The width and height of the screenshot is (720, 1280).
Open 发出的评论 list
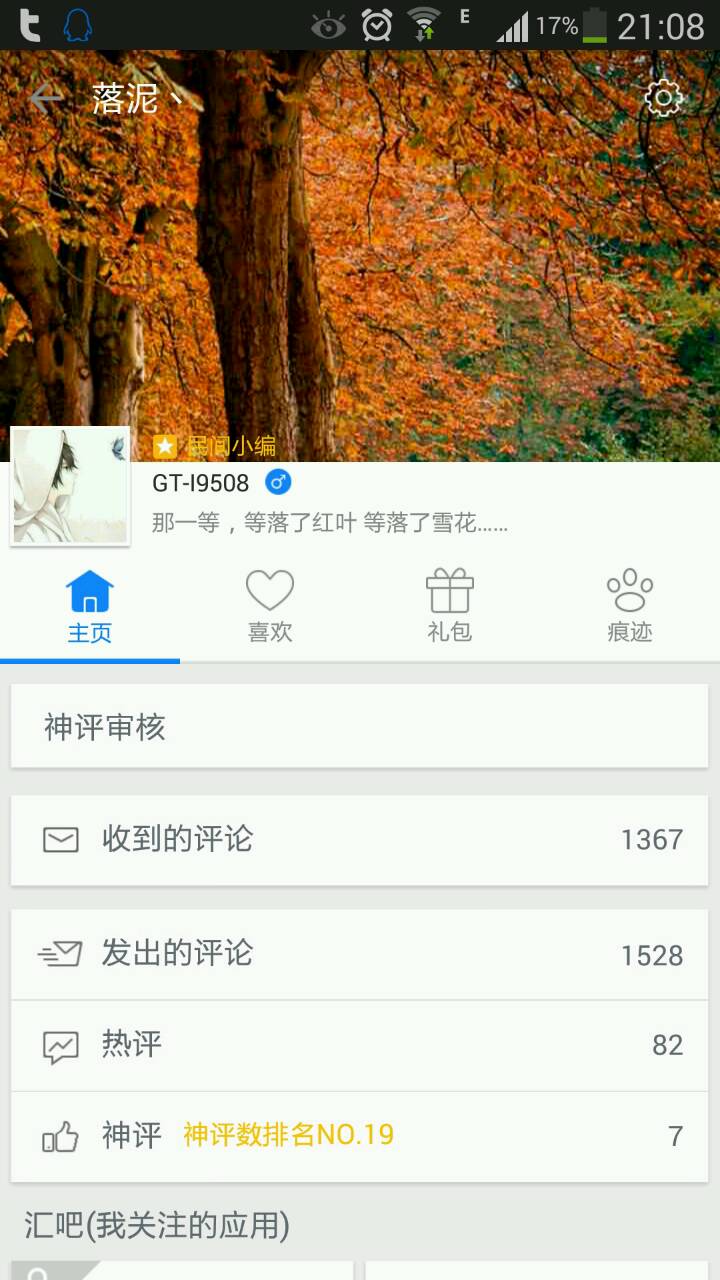359,955
